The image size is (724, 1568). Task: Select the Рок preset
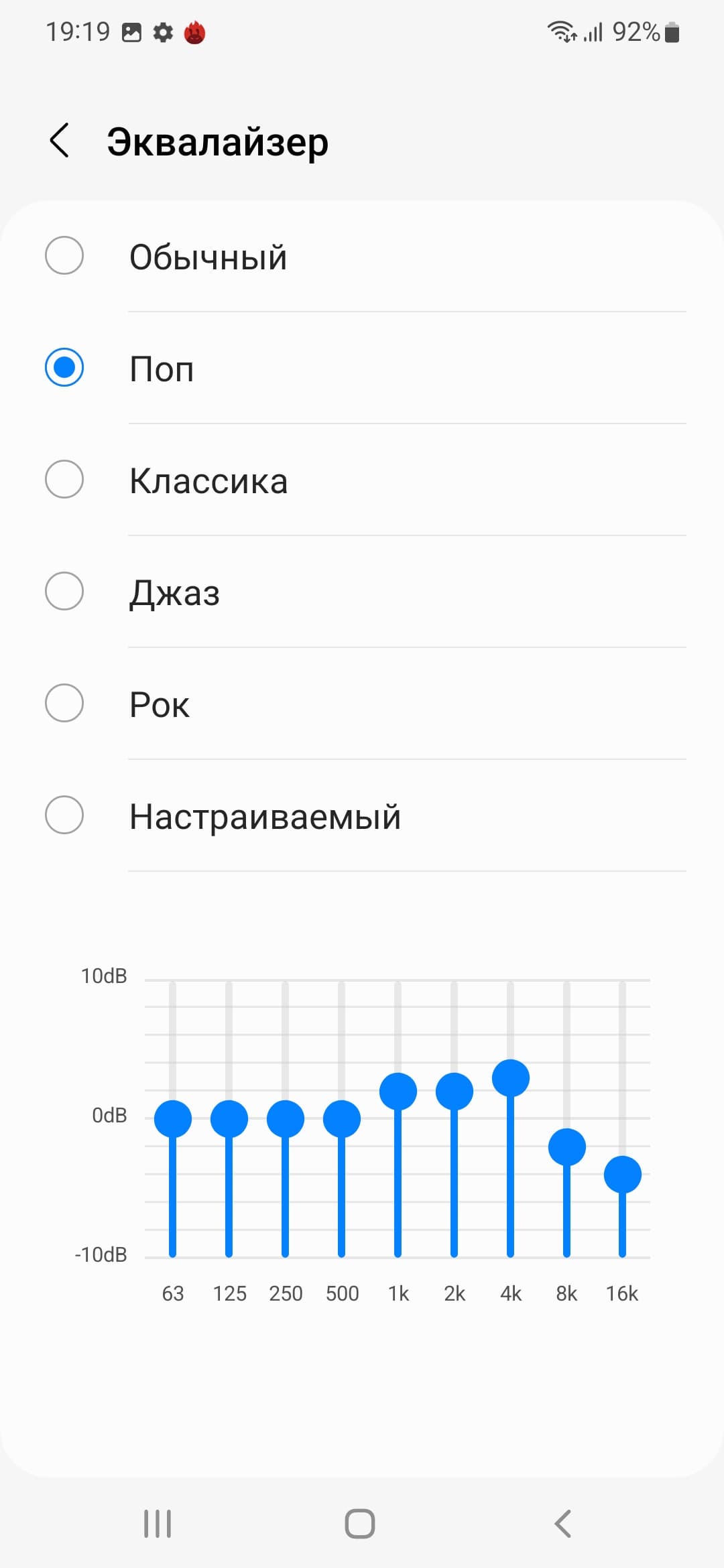coord(64,703)
